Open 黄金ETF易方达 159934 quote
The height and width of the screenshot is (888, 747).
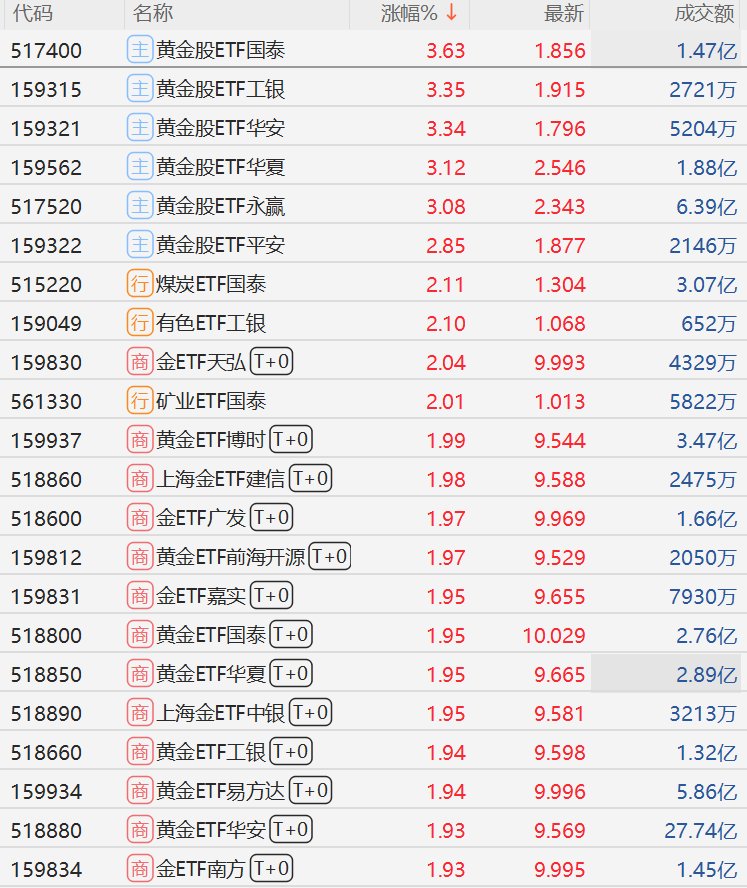(373, 792)
